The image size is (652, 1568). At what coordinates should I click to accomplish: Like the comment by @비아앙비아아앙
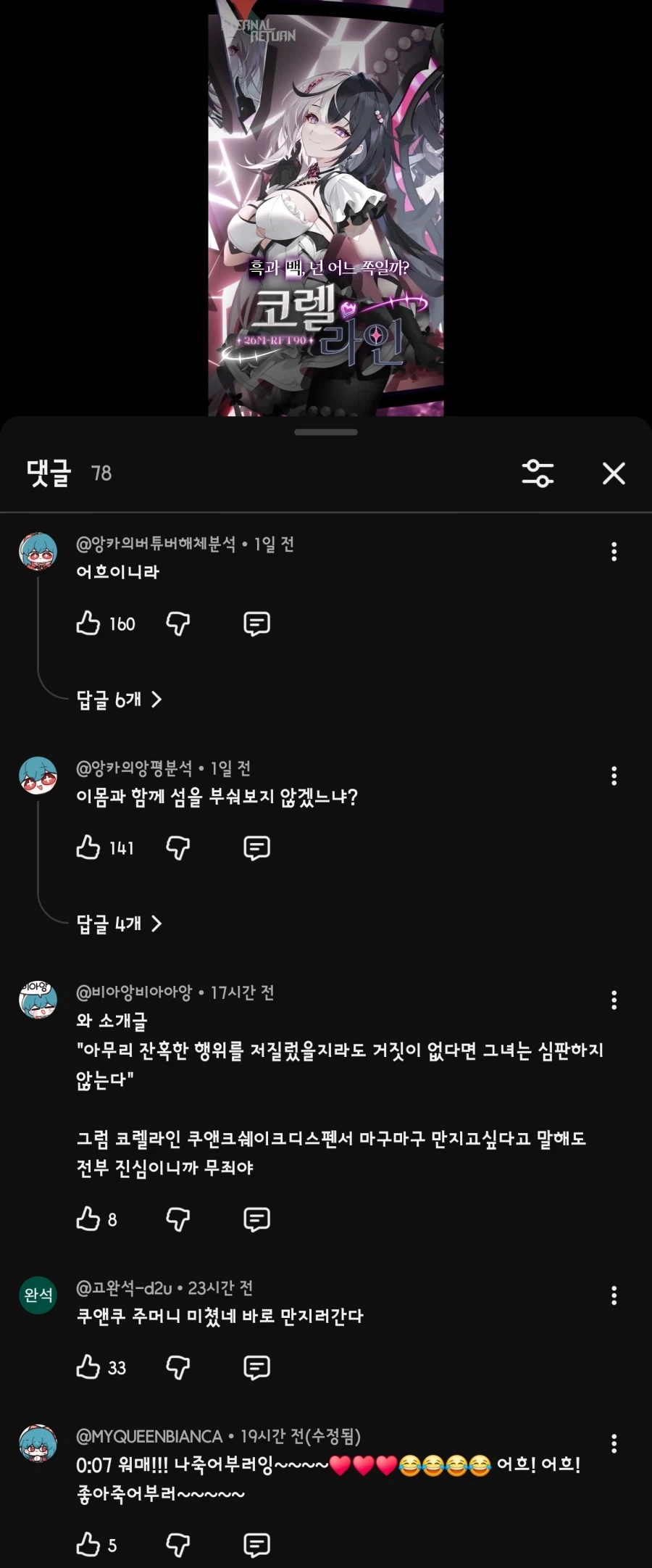pyautogui.click(x=88, y=1219)
